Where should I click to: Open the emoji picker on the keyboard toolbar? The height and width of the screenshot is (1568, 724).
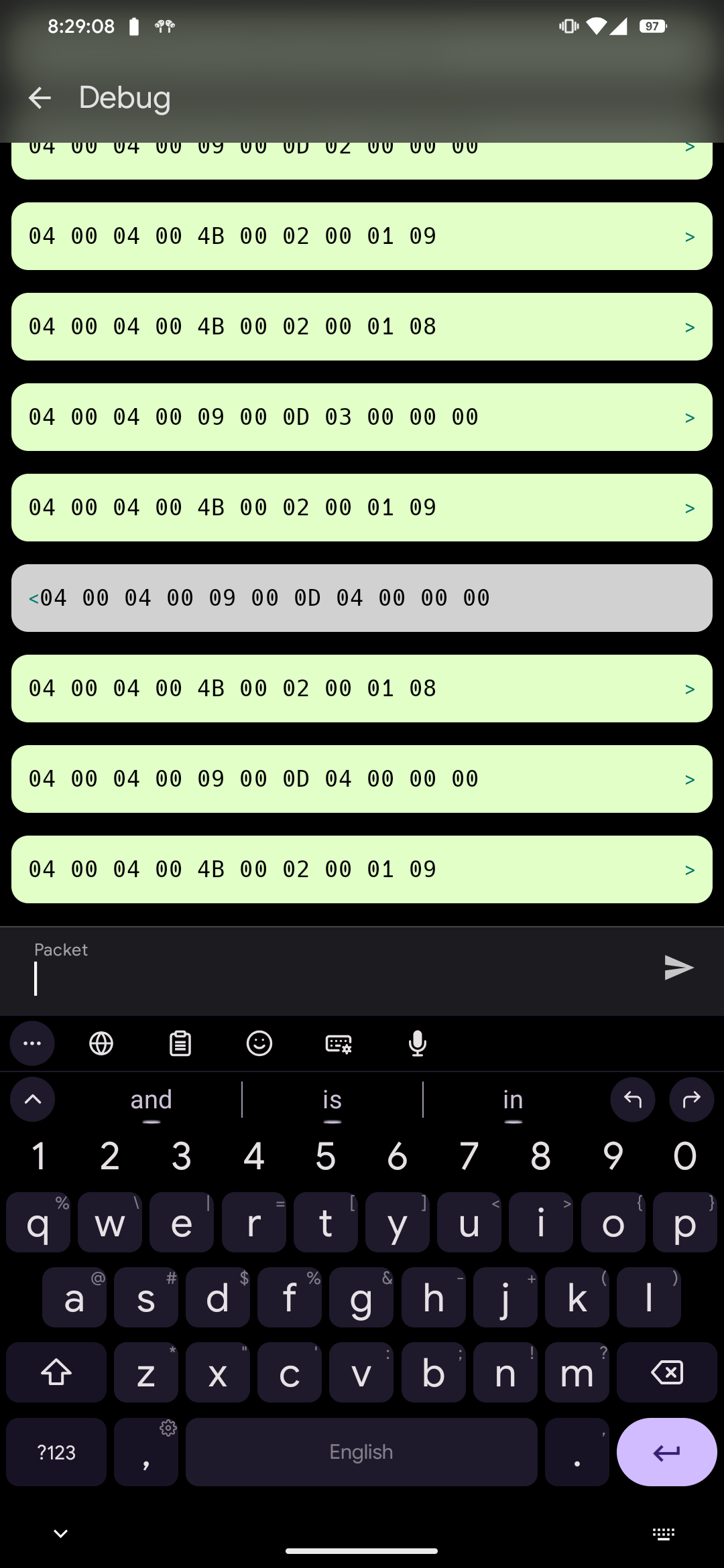point(259,1043)
